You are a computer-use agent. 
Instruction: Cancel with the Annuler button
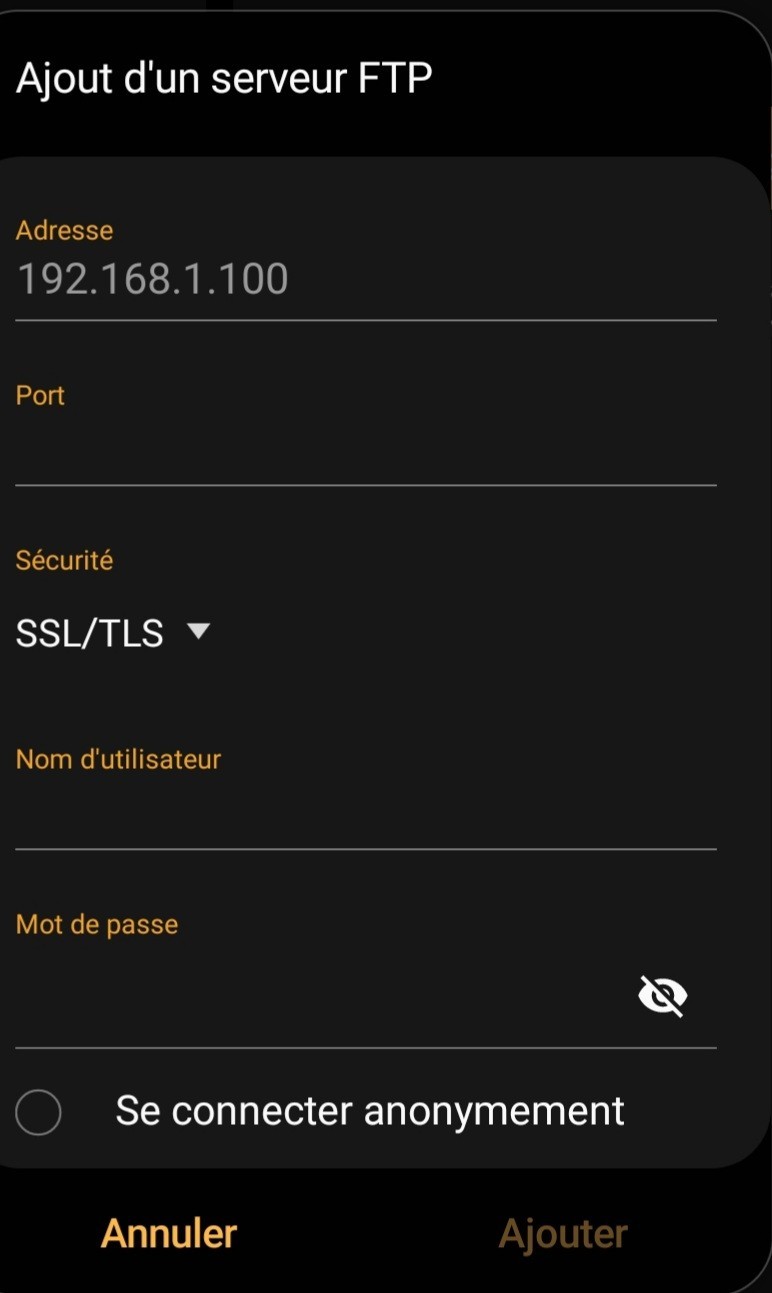[x=169, y=1233]
